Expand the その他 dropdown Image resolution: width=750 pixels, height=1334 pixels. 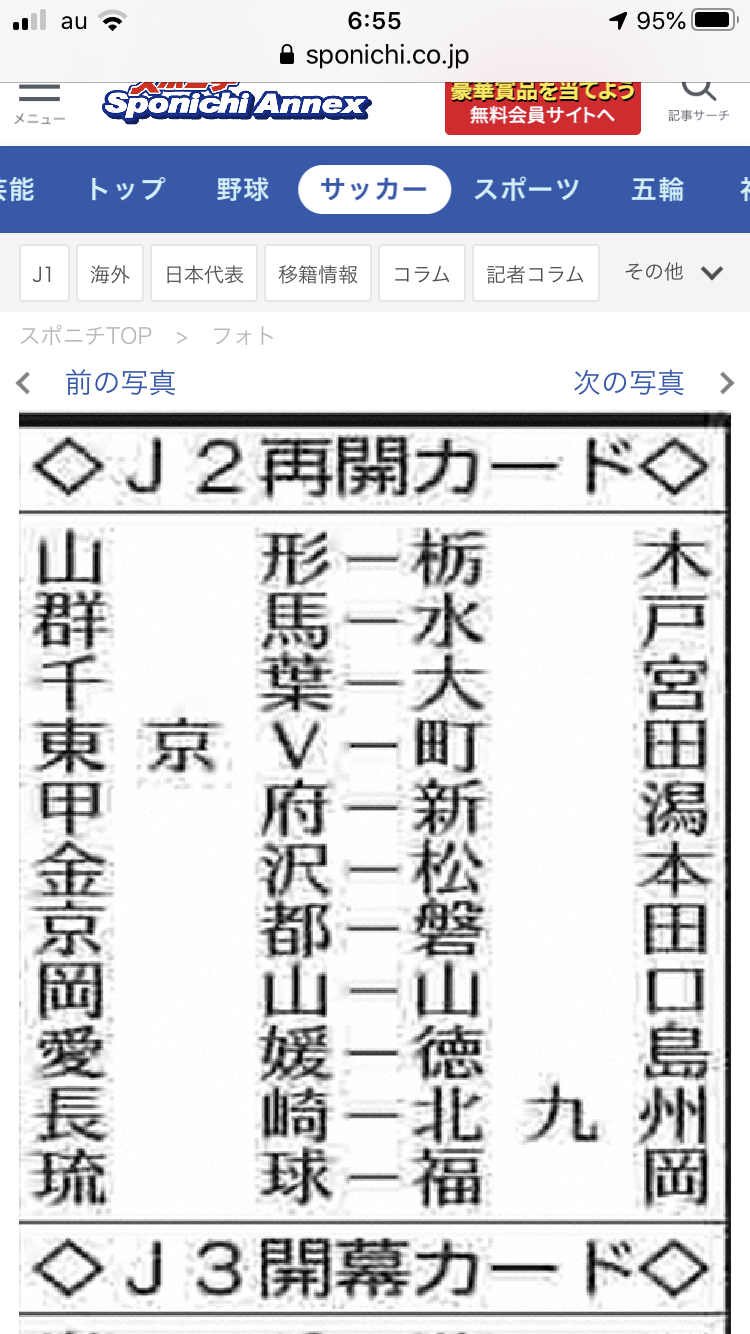(x=674, y=272)
